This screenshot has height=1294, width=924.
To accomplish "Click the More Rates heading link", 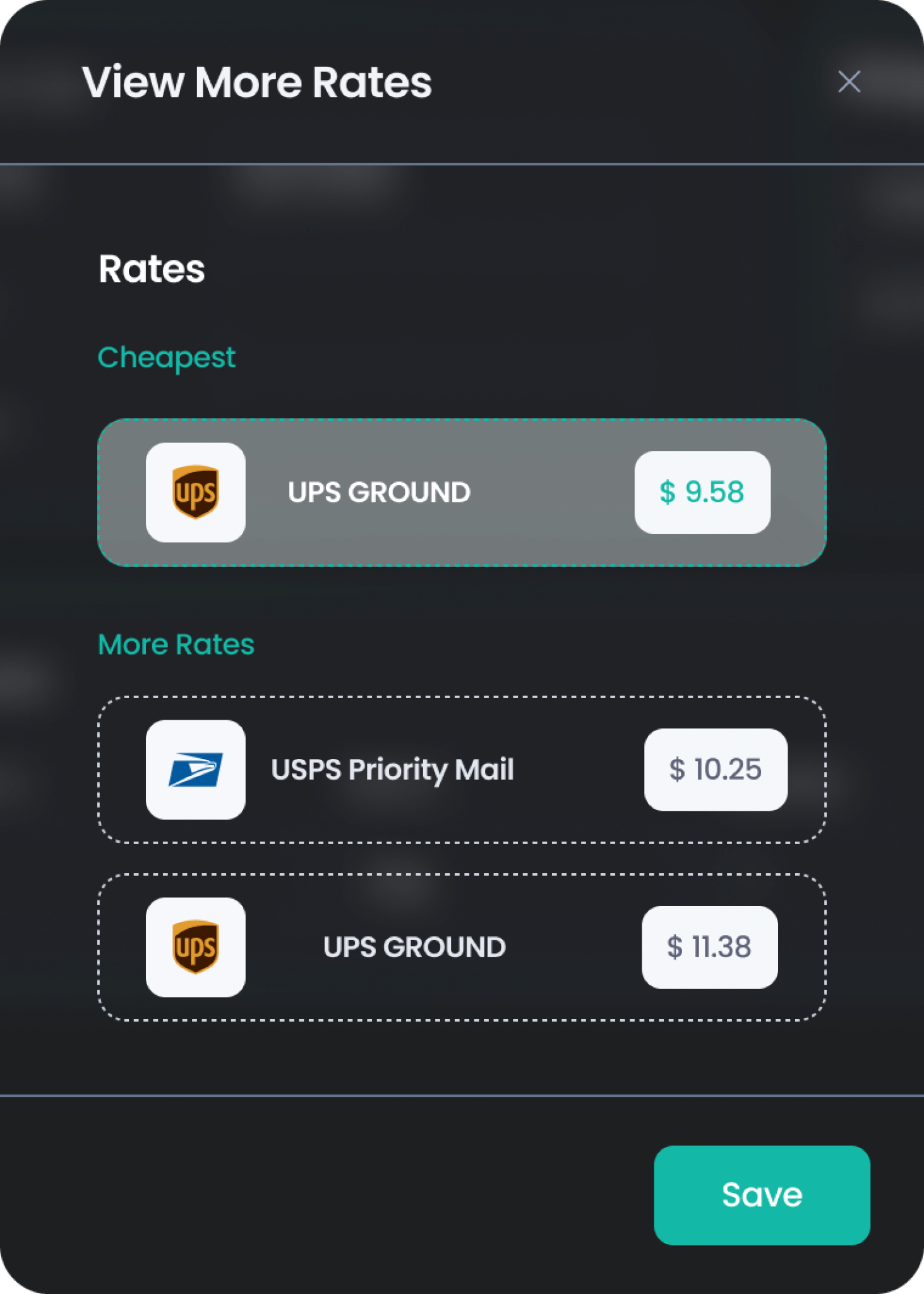I will [x=176, y=644].
